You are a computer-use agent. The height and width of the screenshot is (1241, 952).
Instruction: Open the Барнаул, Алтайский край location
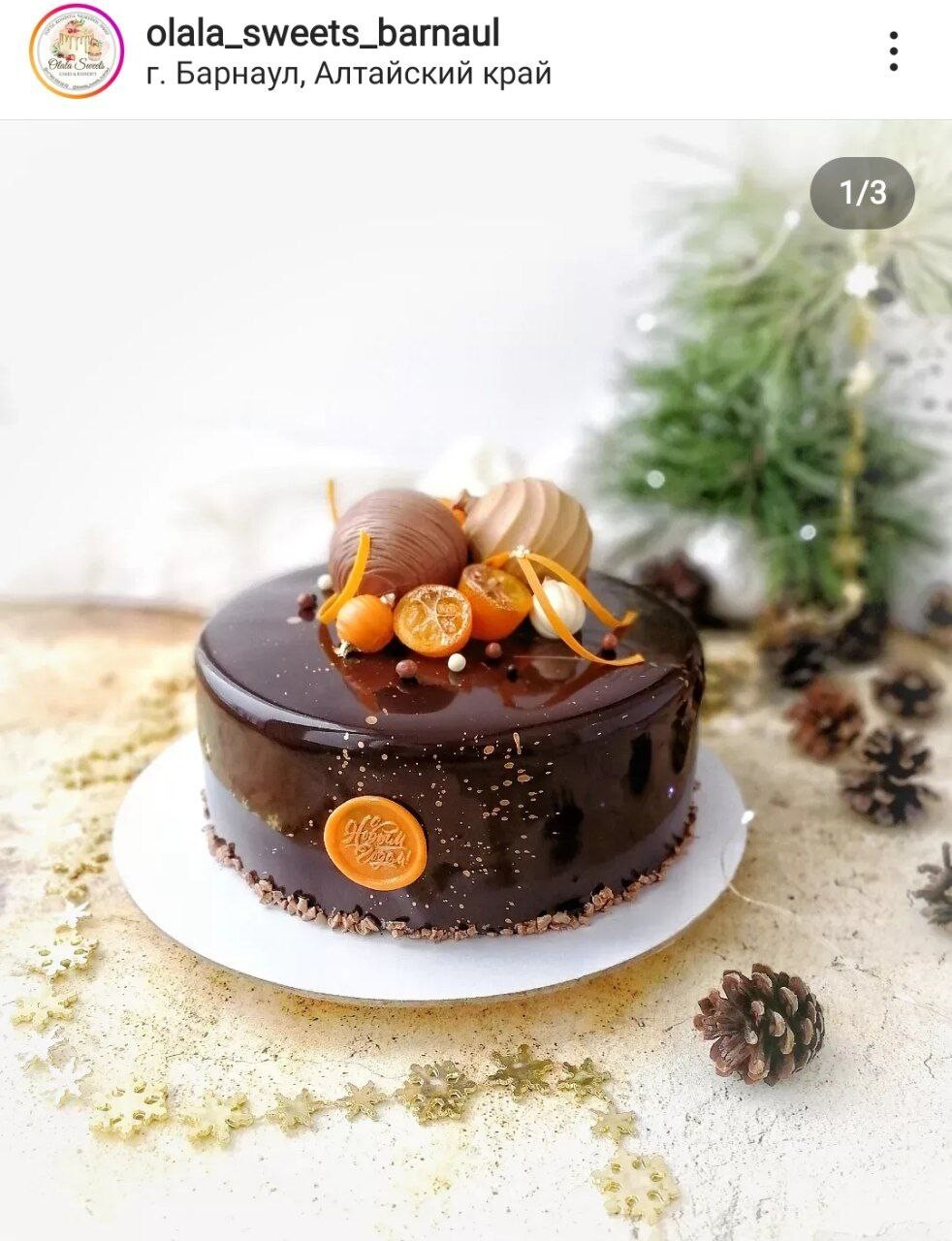pyautogui.click(x=349, y=74)
